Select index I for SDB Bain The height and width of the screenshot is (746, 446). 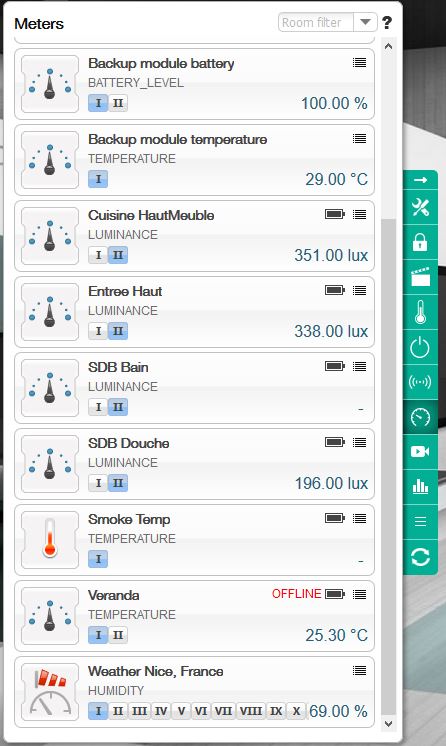[x=98, y=407]
